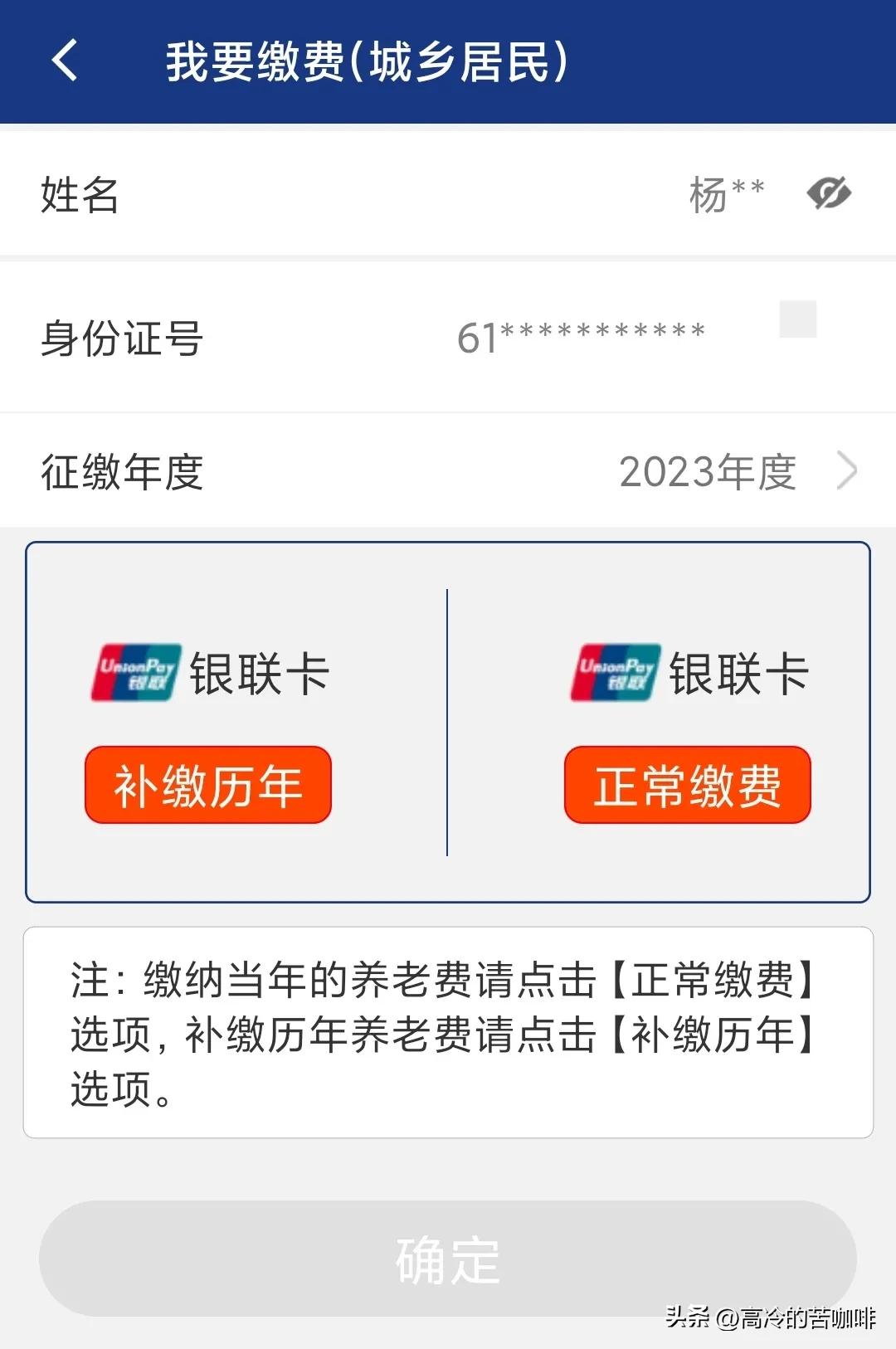
Task: Tap the 确定 confirm button
Action: 448,1259
